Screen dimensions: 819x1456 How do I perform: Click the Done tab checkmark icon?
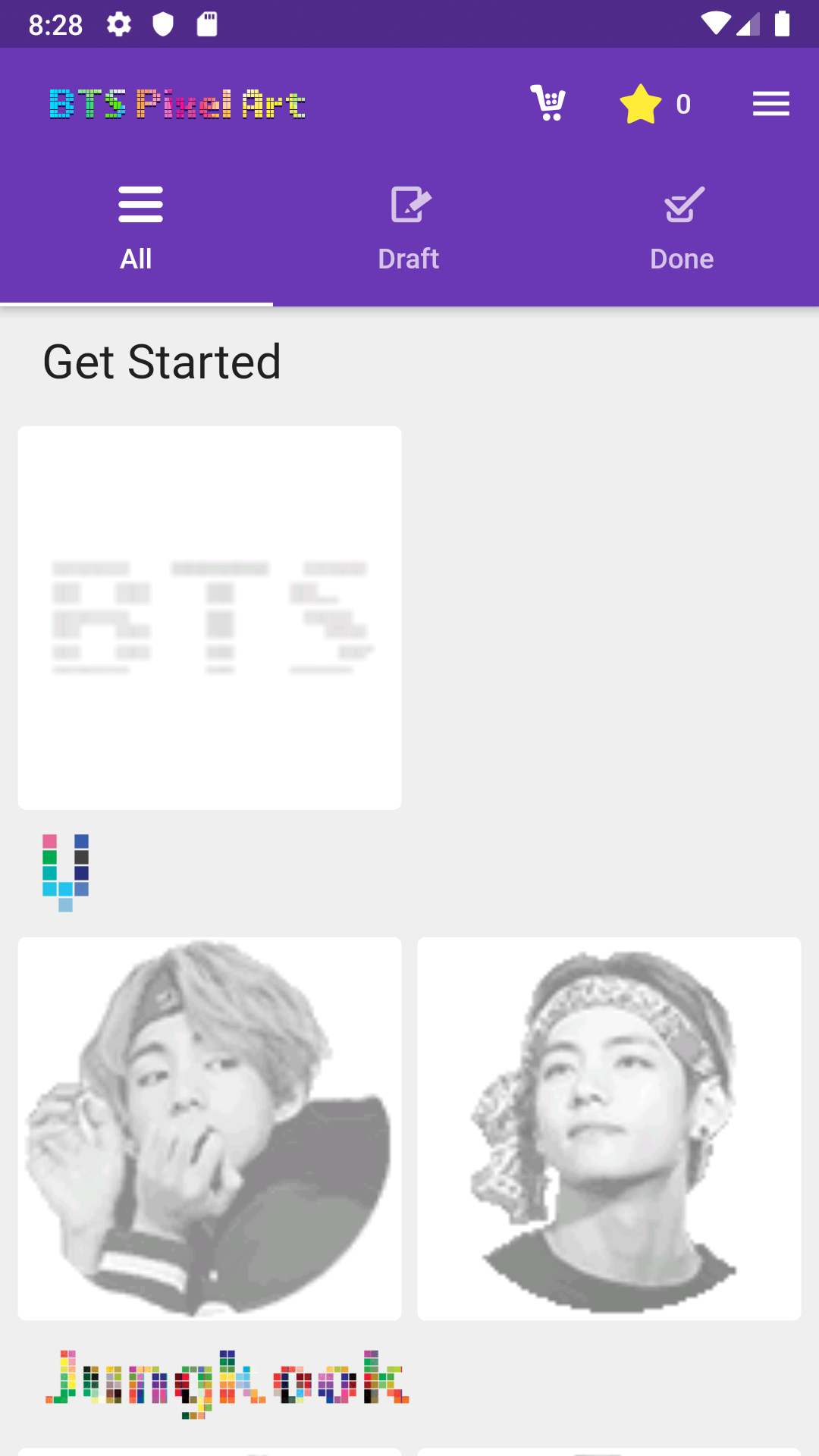pyautogui.click(x=682, y=204)
